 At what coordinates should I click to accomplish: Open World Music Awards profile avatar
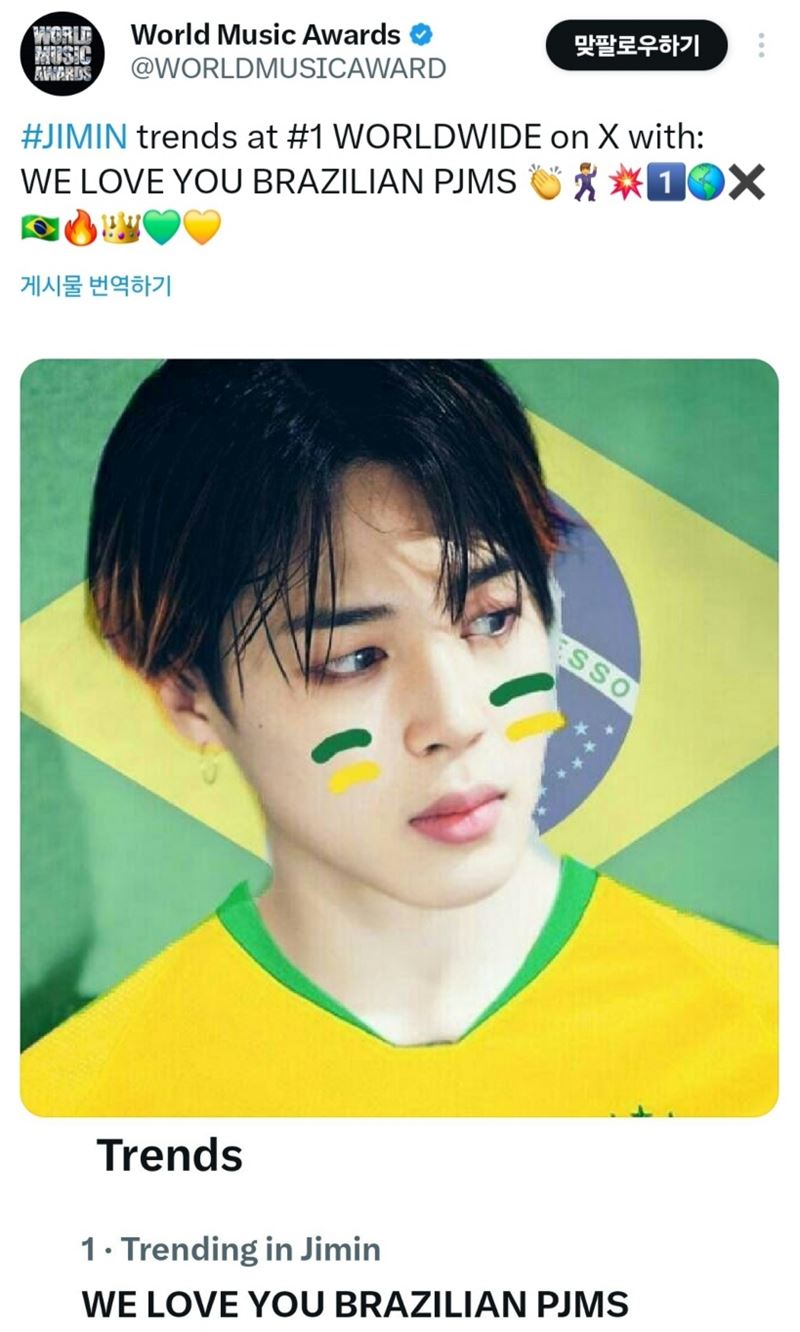click(62, 54)
